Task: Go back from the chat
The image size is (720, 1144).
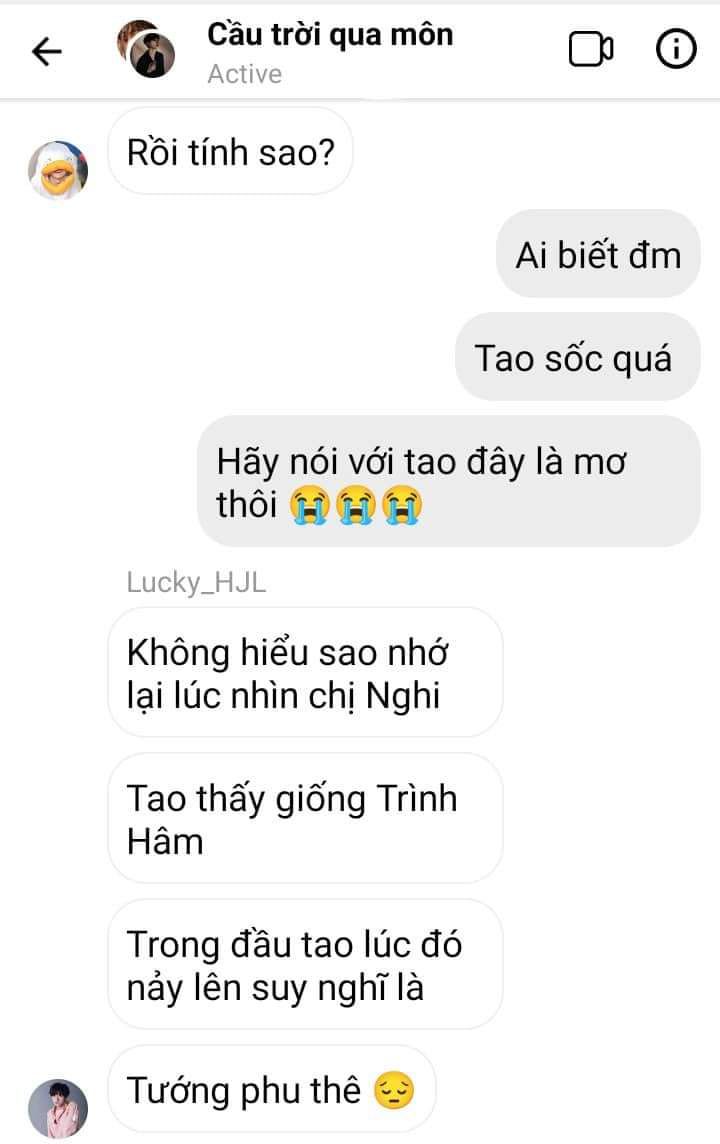Action: (47, 51)
